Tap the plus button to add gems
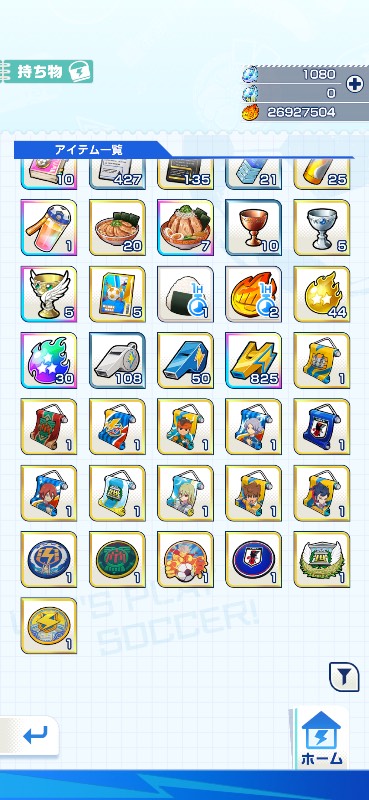The image size is (369, 800). tap(355, 84)
